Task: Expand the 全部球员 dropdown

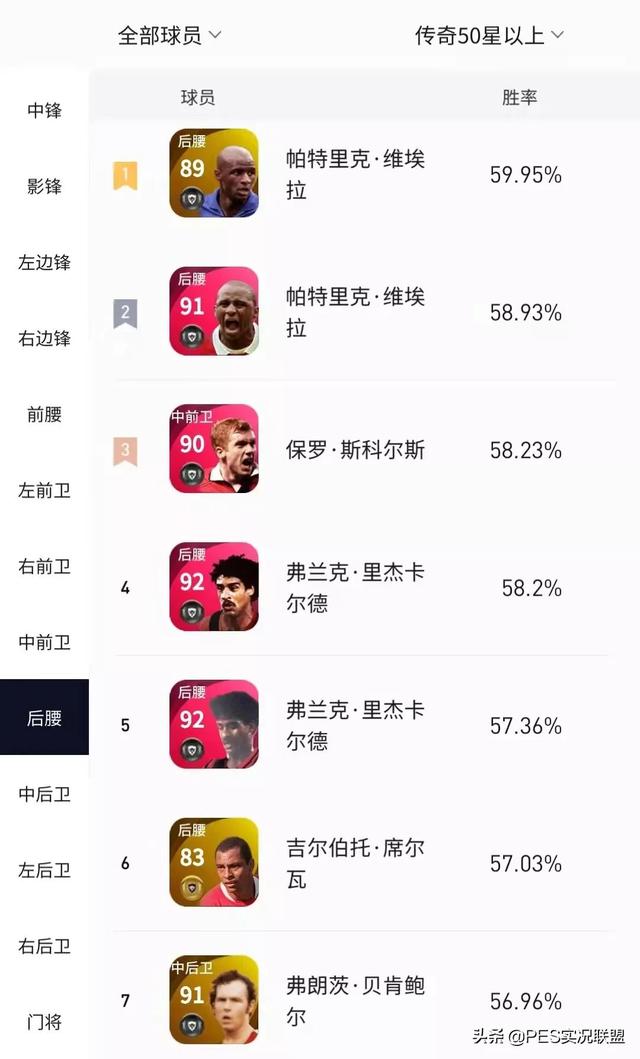Action: [169, 36]
